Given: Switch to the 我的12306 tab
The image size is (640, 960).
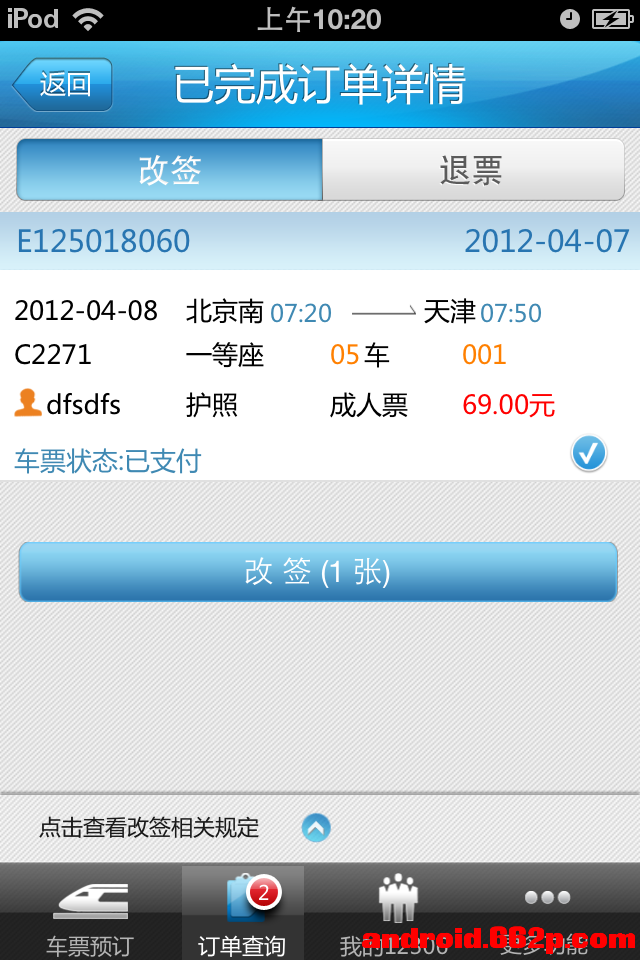Looking at the screenshot, I should (x=396, y=912).
